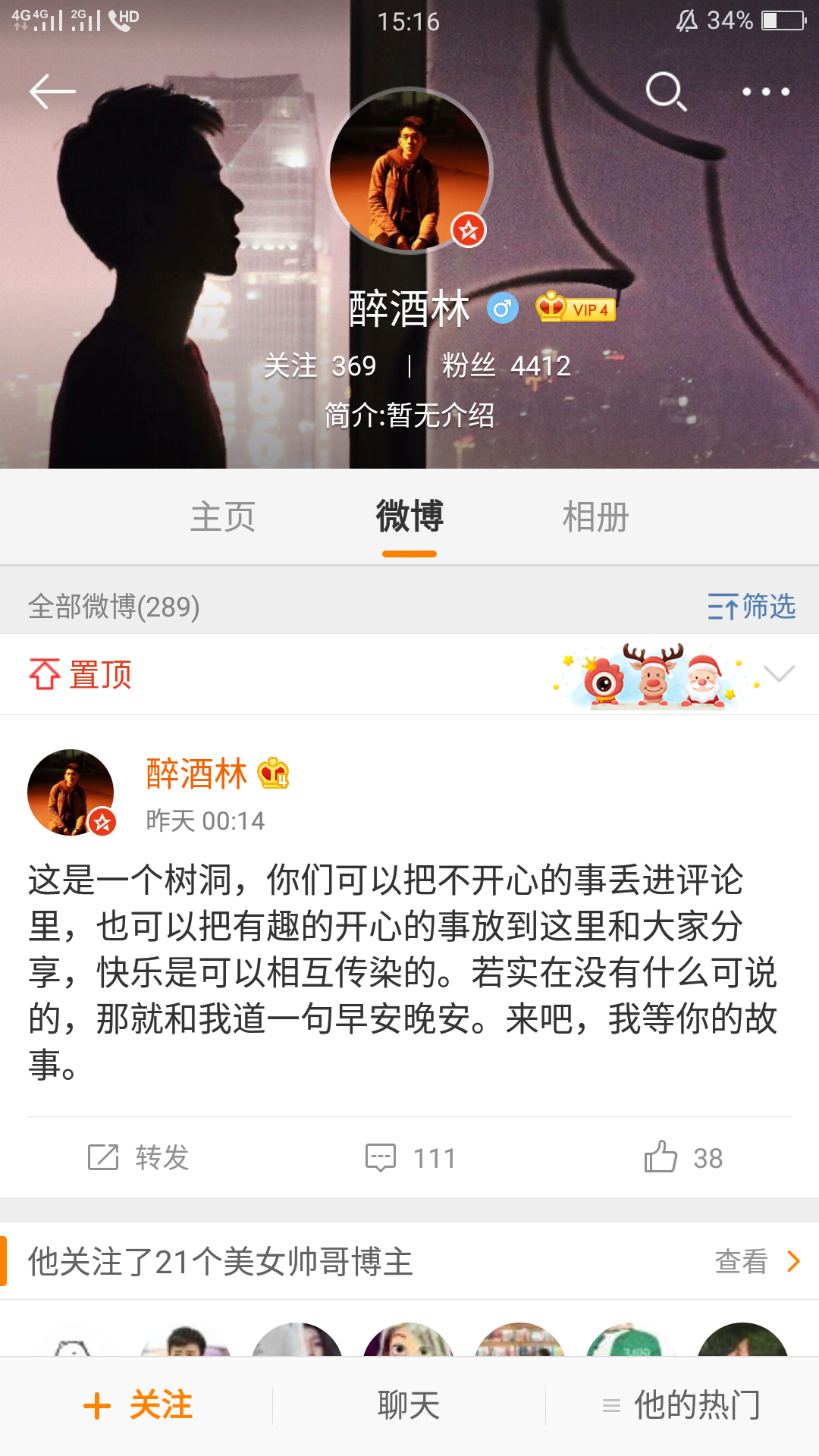Image resolution: width=819 pixels, height=1456 pixels.
Task: Open the pinned 树洞 post text
Action: click(402, 972)
